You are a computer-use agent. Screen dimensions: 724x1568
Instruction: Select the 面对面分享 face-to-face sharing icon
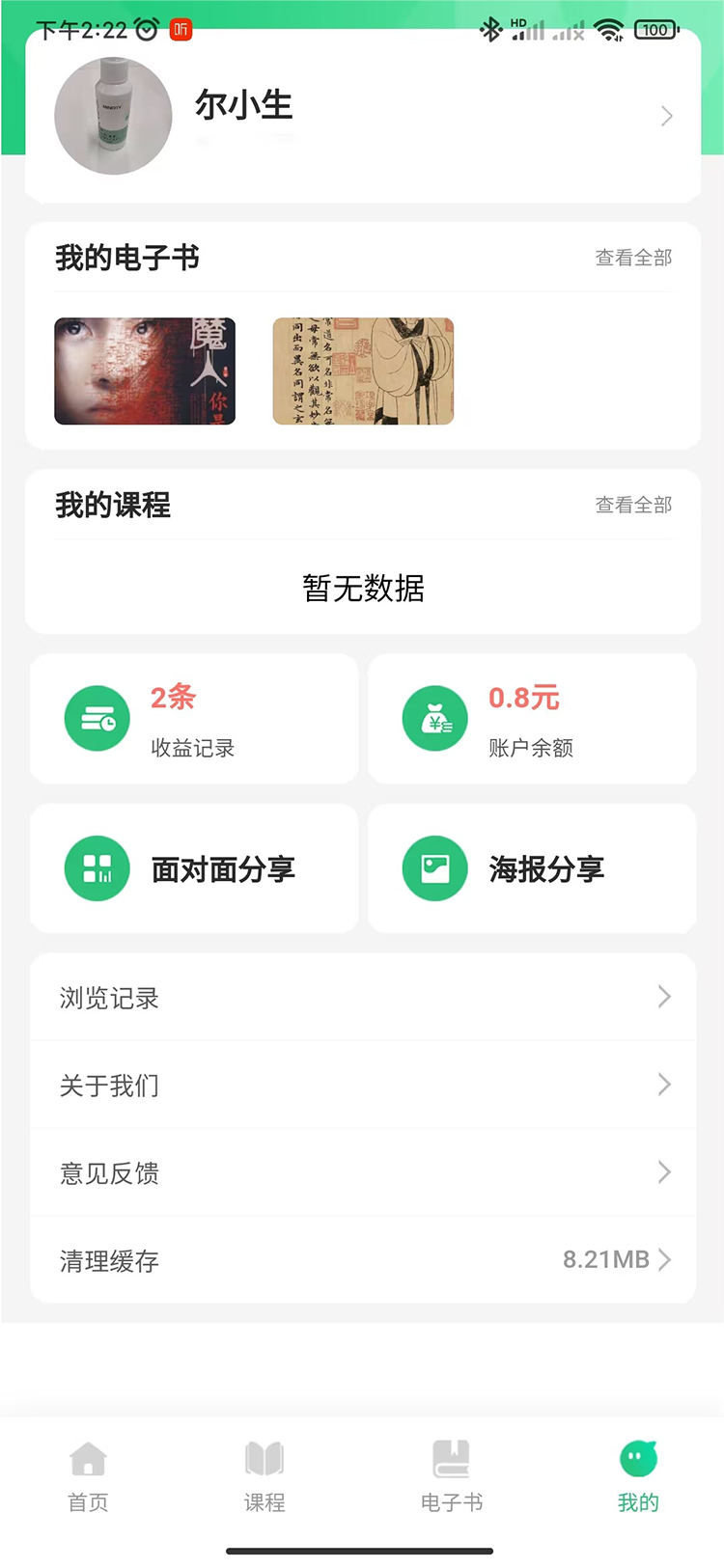click(x=97, y=867)
